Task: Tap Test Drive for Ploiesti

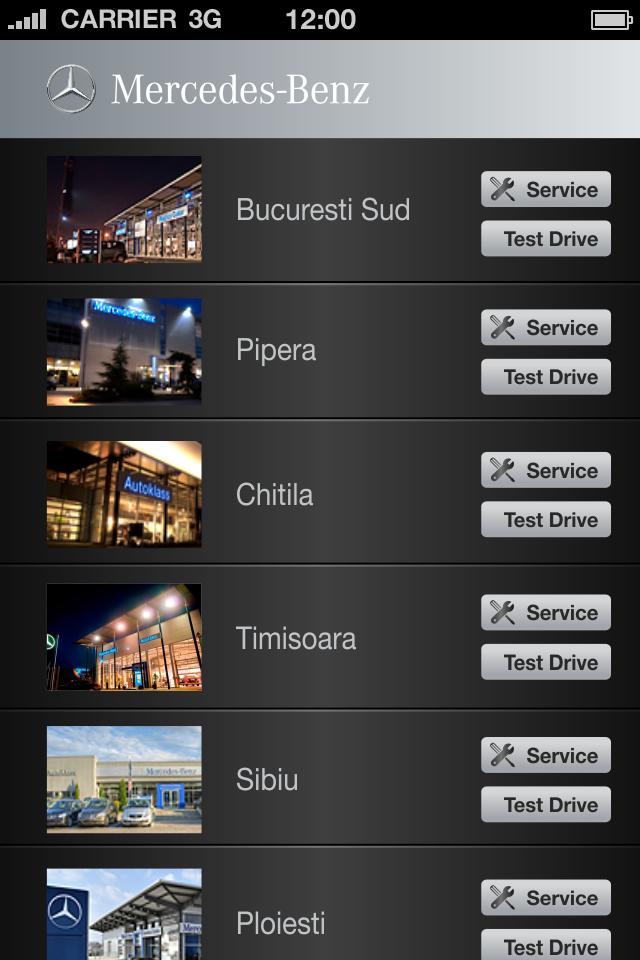Action: coord(545,946)
